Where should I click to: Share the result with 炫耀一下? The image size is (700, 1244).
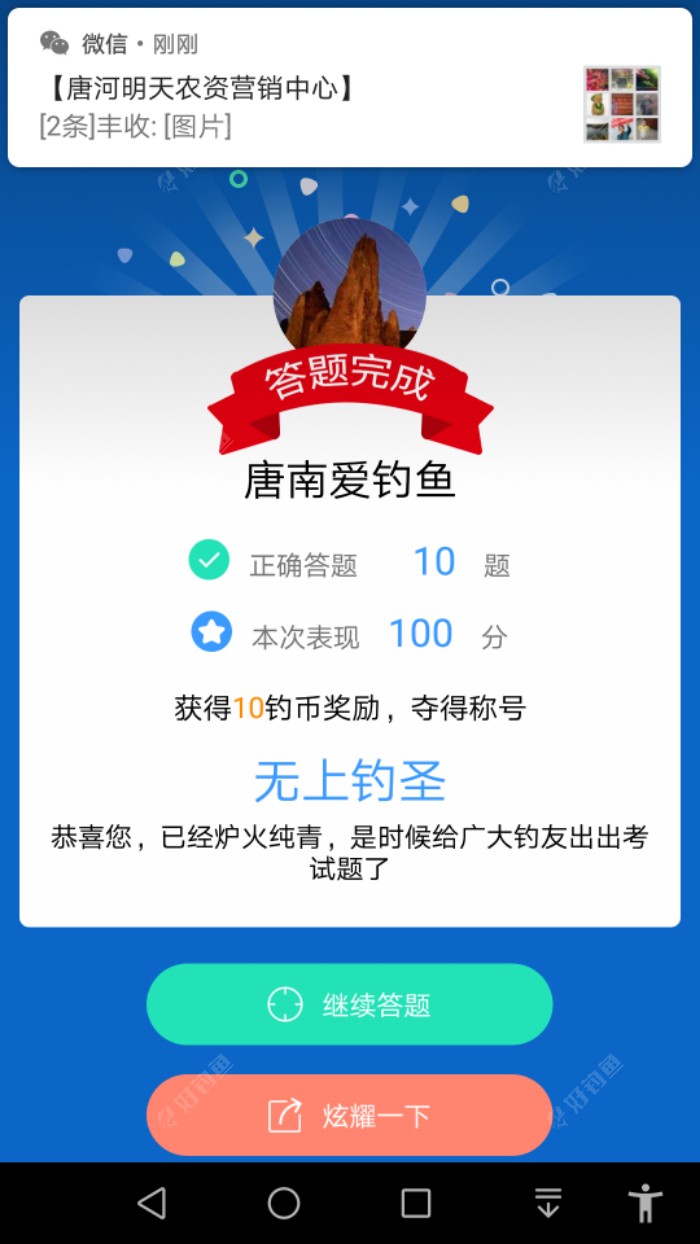pyautogui.click(x=349, y=1115)
